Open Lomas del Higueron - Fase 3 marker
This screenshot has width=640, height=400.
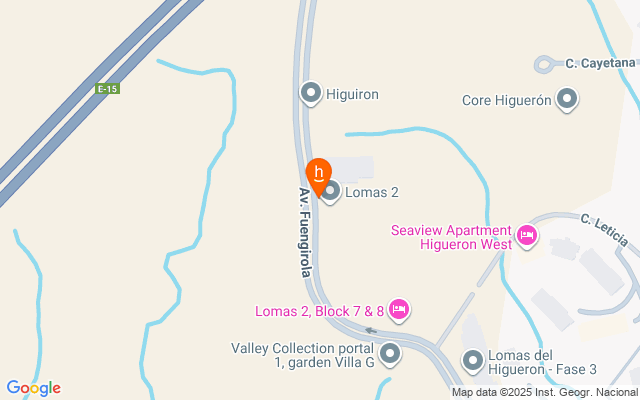tap(473, 361)
